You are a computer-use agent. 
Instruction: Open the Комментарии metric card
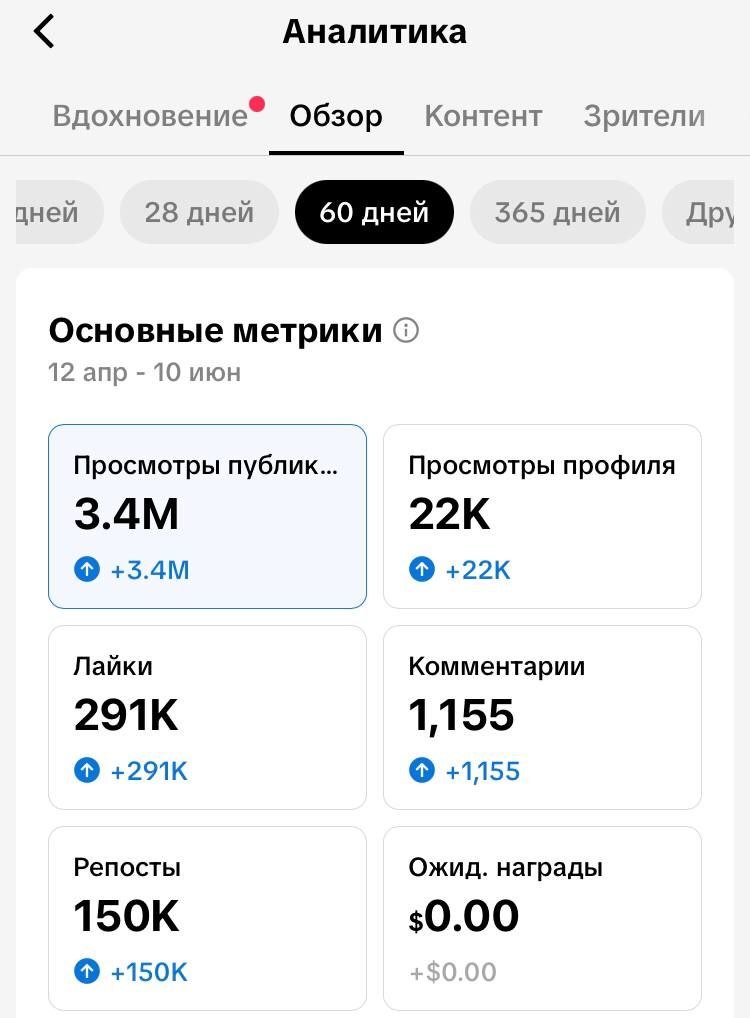[542, 717]
